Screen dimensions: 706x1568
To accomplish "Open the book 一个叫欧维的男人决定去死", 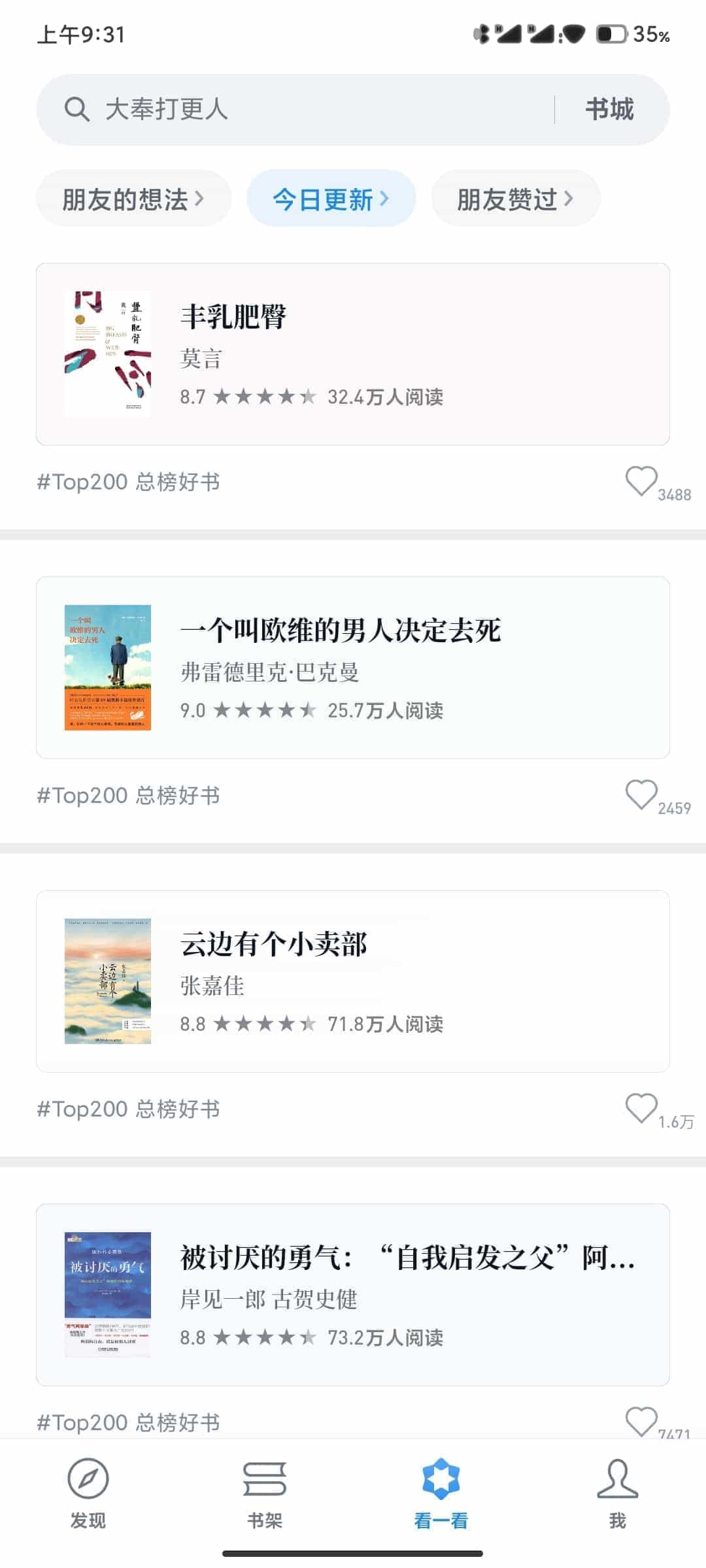I will tap(353, 668).
